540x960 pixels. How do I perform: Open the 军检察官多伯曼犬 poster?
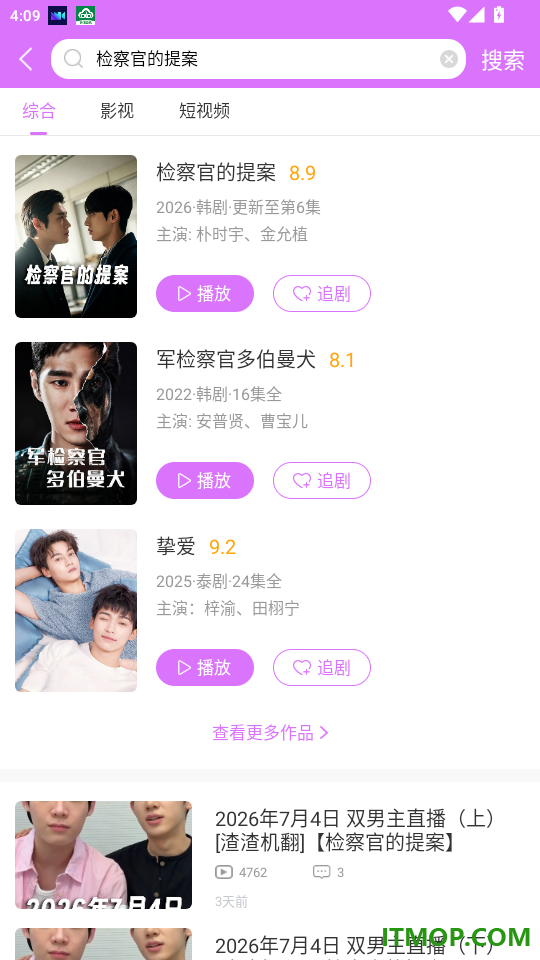pyautogui.click(x=76, y=423)
